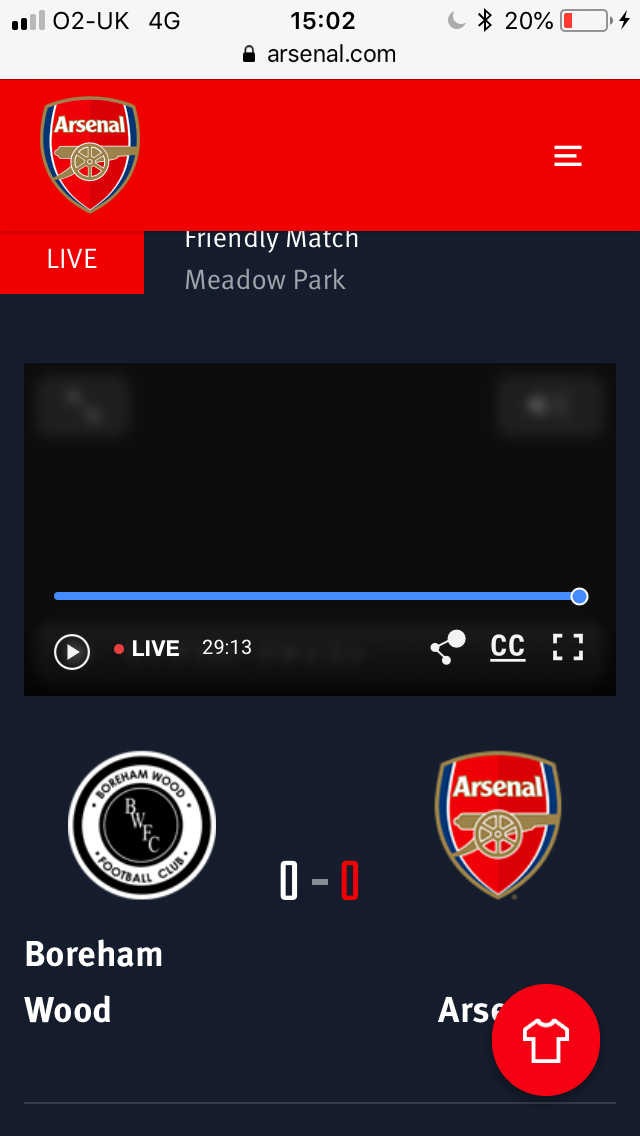Open the hamburger menu
640x1136 pixels.
tap(567, 156)
